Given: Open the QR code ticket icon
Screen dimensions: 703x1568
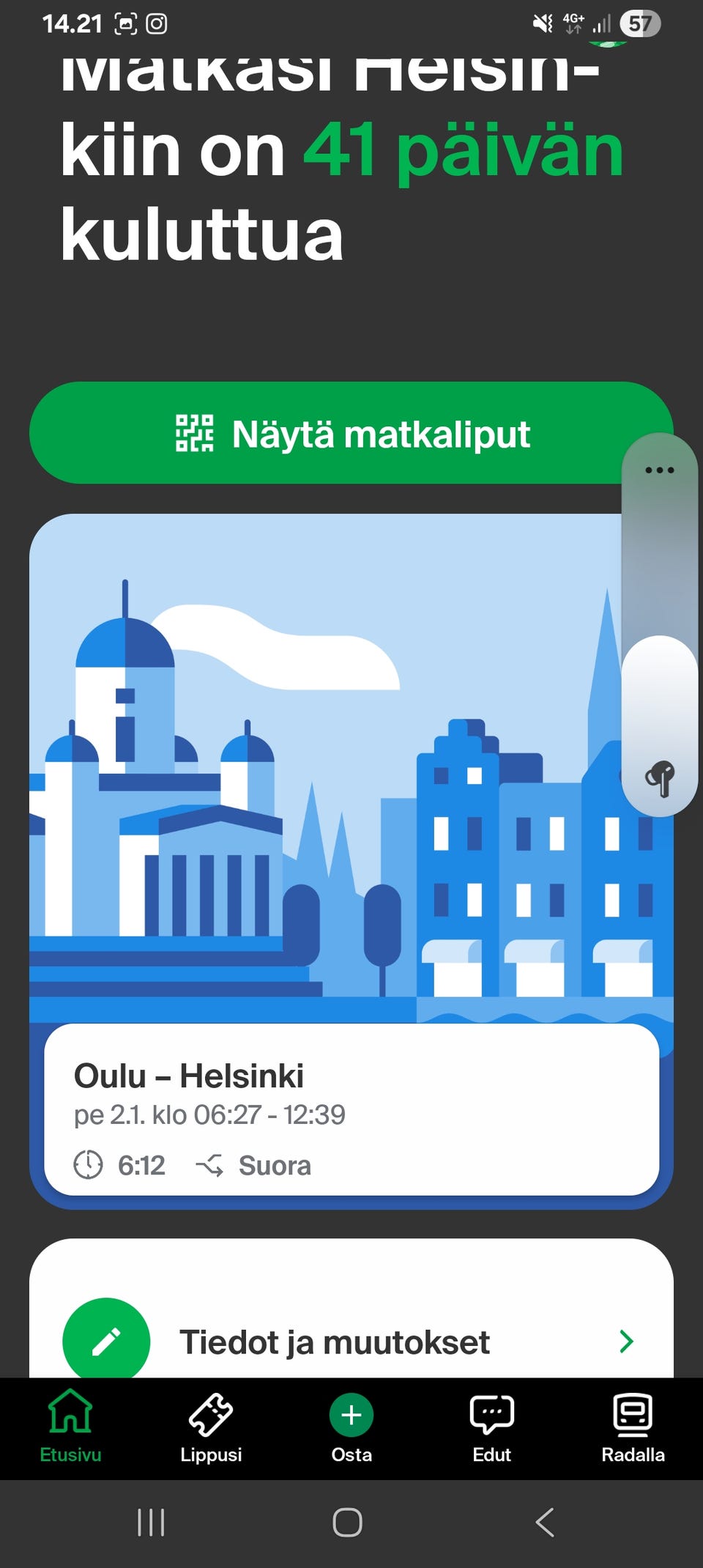Looking at the screenshot, I should click(193, 434).
